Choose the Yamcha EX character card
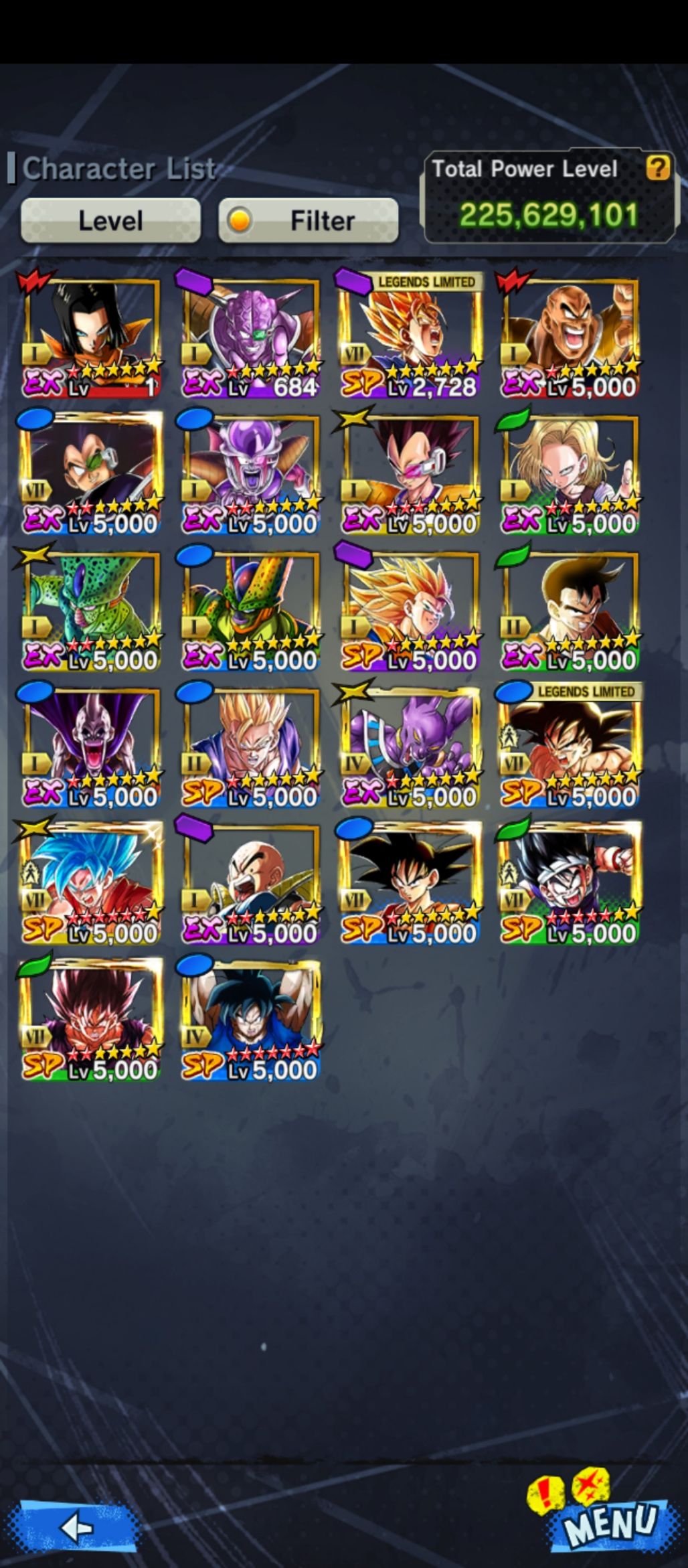Viewport: 688px width, 1568px height. (x=569, y=610)
